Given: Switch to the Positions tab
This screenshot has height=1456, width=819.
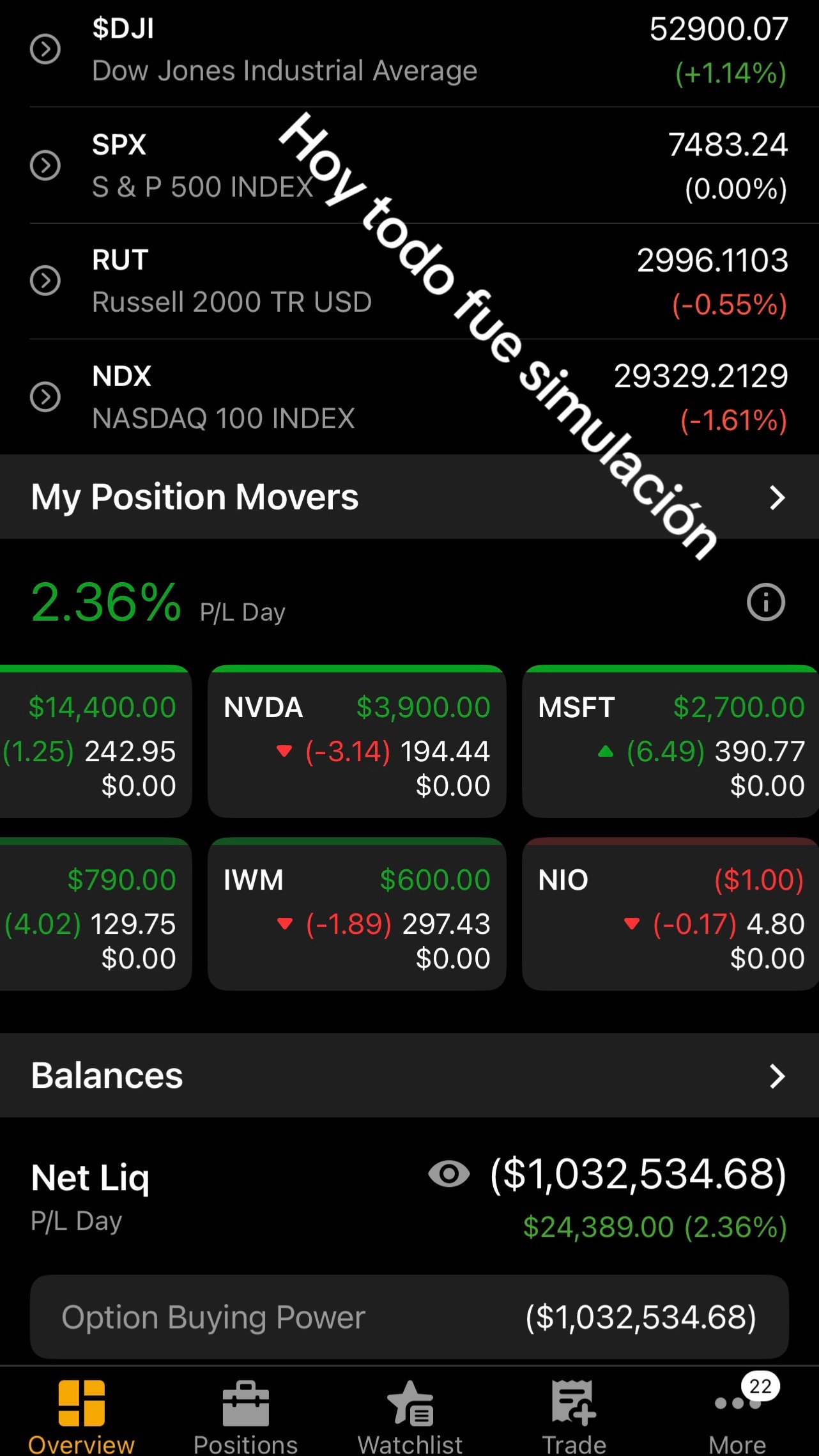Looking at the screenshot, I should click(x=246, y=1415).
